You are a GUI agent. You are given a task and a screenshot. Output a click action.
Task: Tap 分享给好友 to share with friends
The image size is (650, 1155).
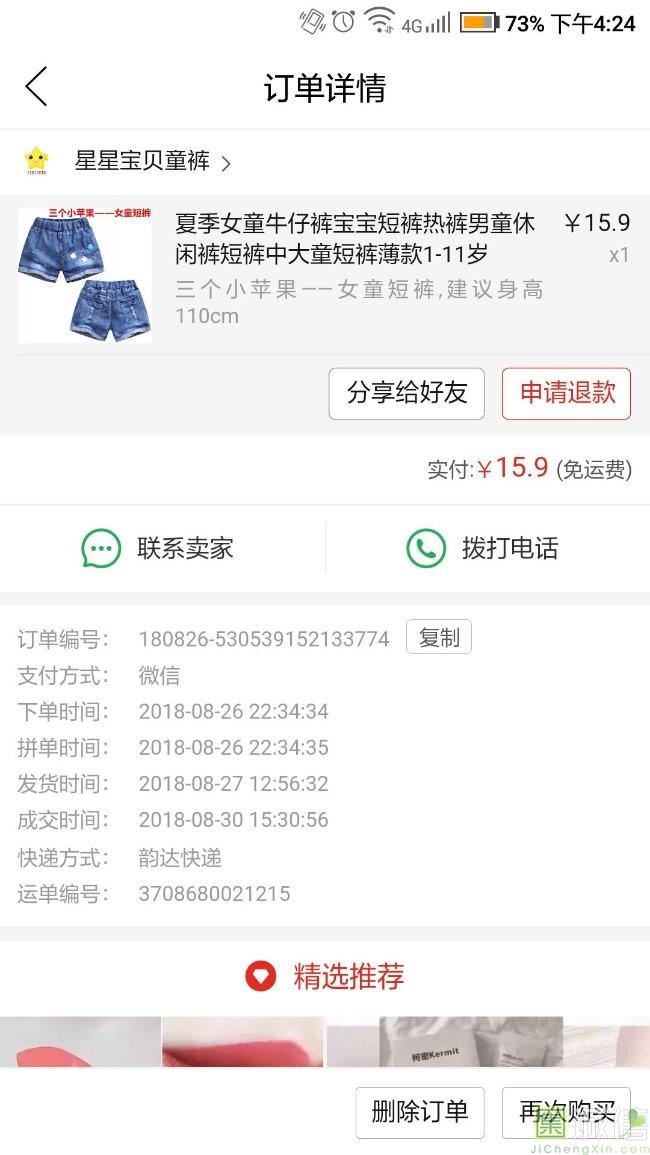(406, 393)
